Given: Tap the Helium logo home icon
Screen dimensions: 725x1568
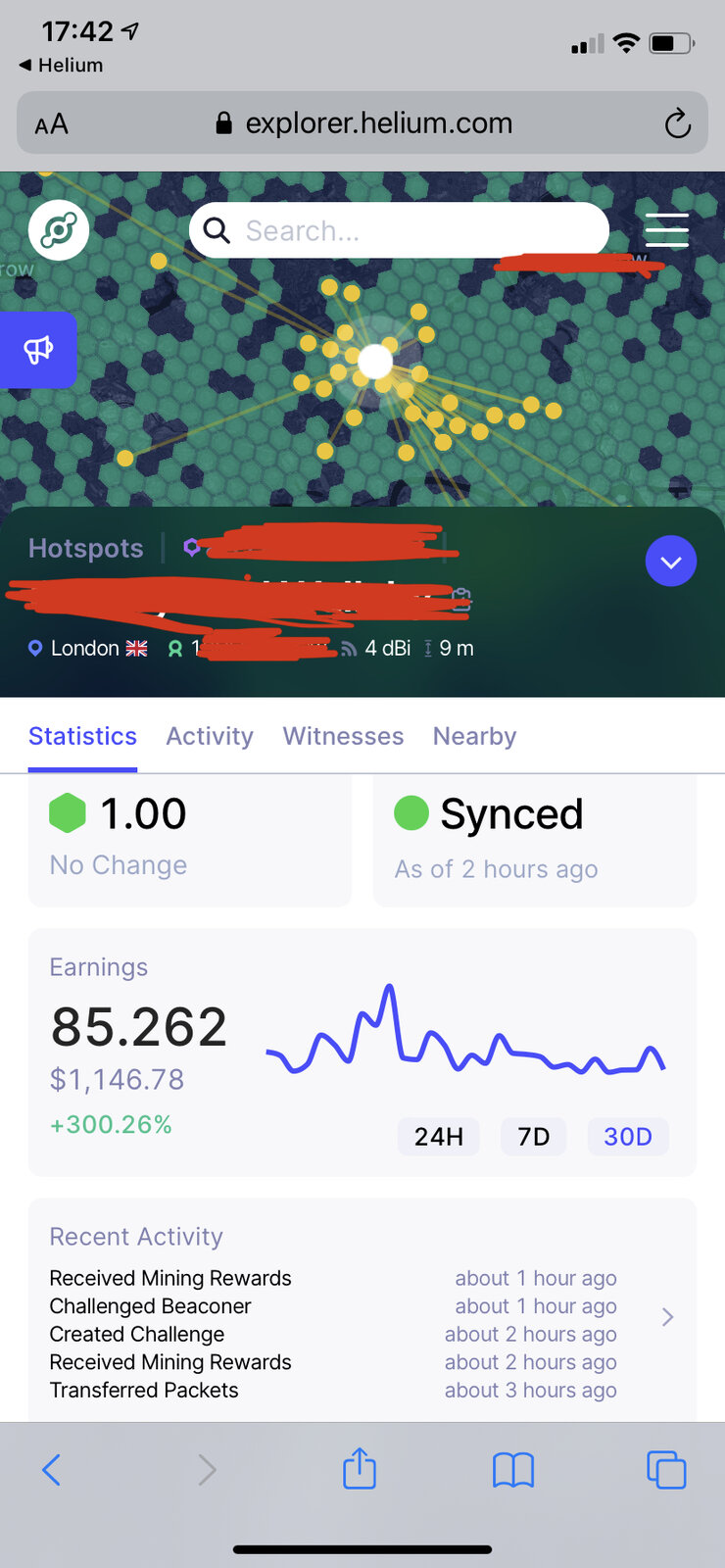Looking at the screenshot, I should point(59,230).
